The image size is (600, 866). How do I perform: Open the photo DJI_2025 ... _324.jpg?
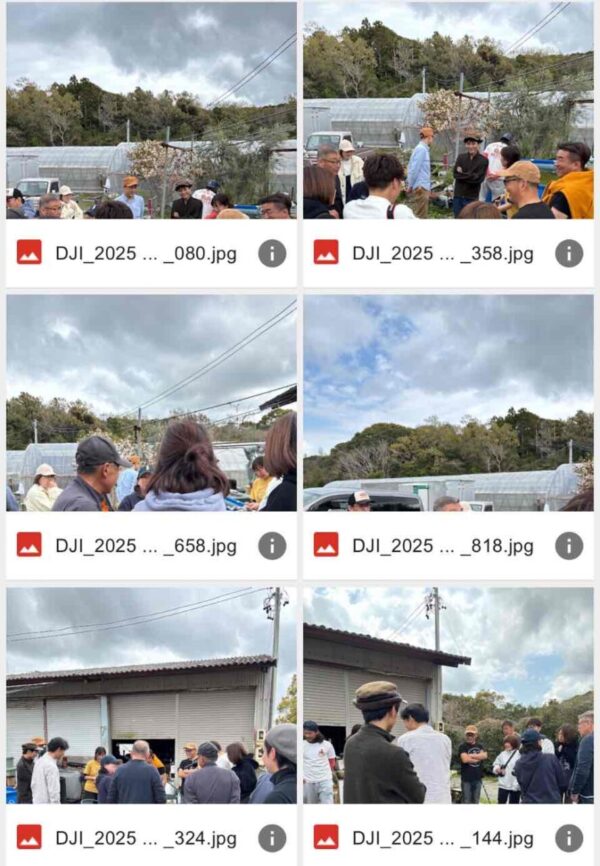click(x=151, y=696)
